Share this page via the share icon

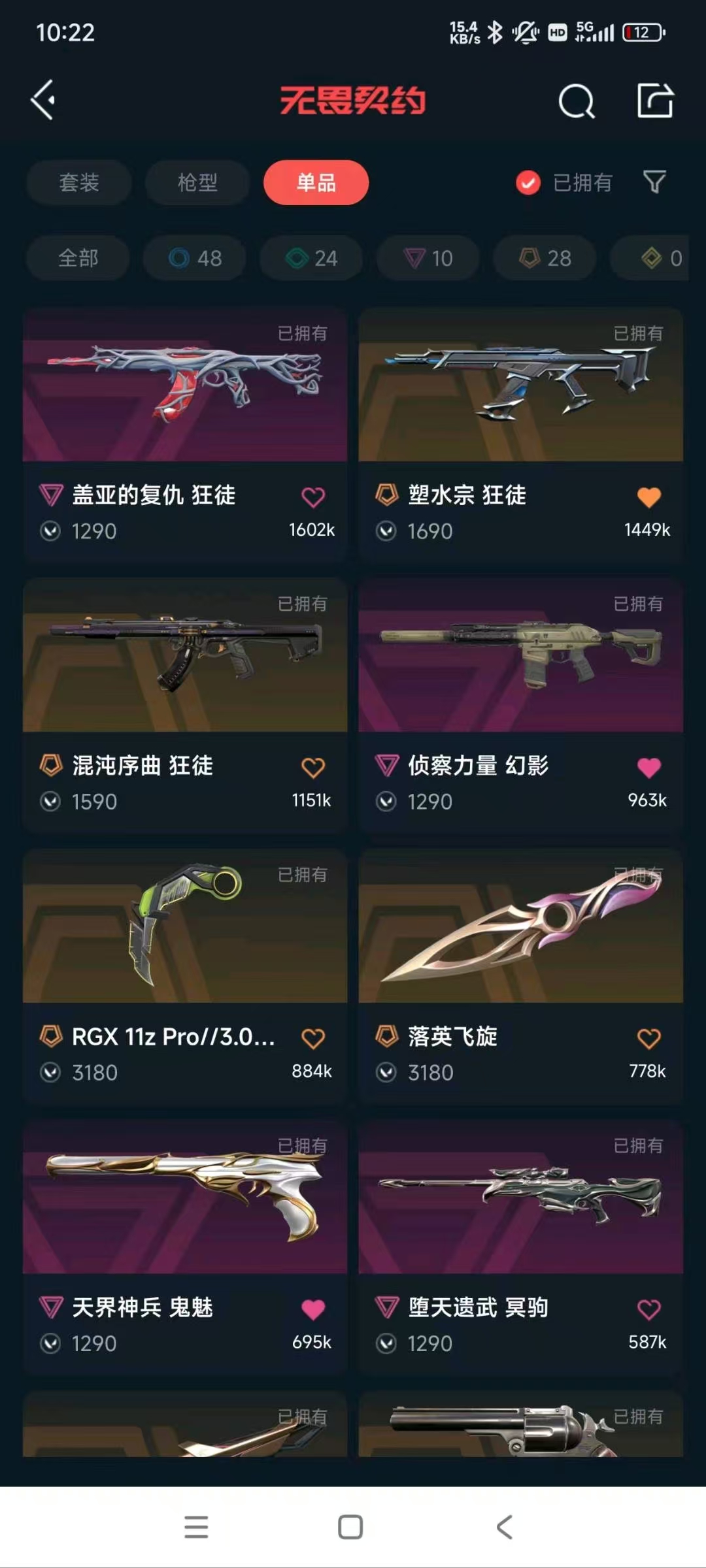pyautogui.click(x=655, y=101)
